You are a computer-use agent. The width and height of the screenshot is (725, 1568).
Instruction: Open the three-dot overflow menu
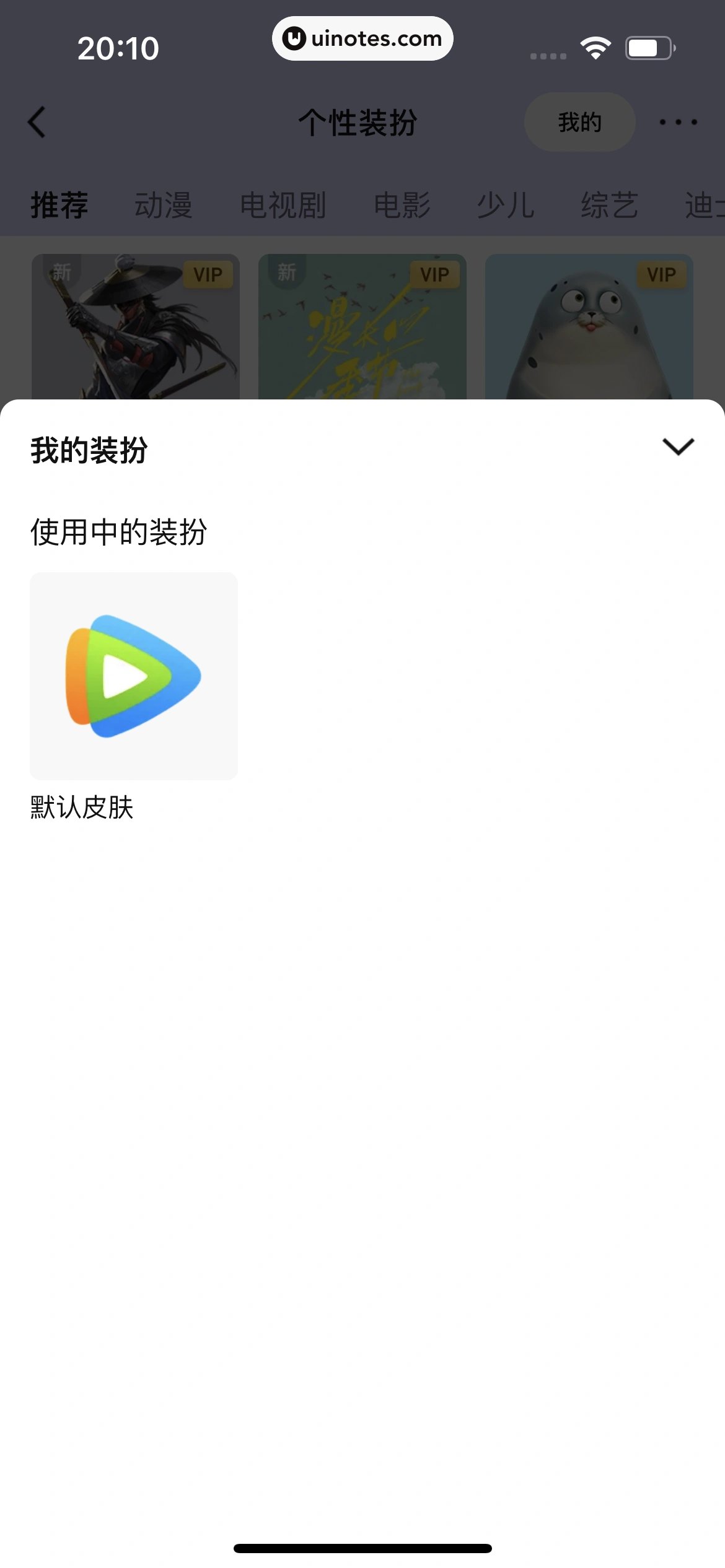tap(678, 122)
